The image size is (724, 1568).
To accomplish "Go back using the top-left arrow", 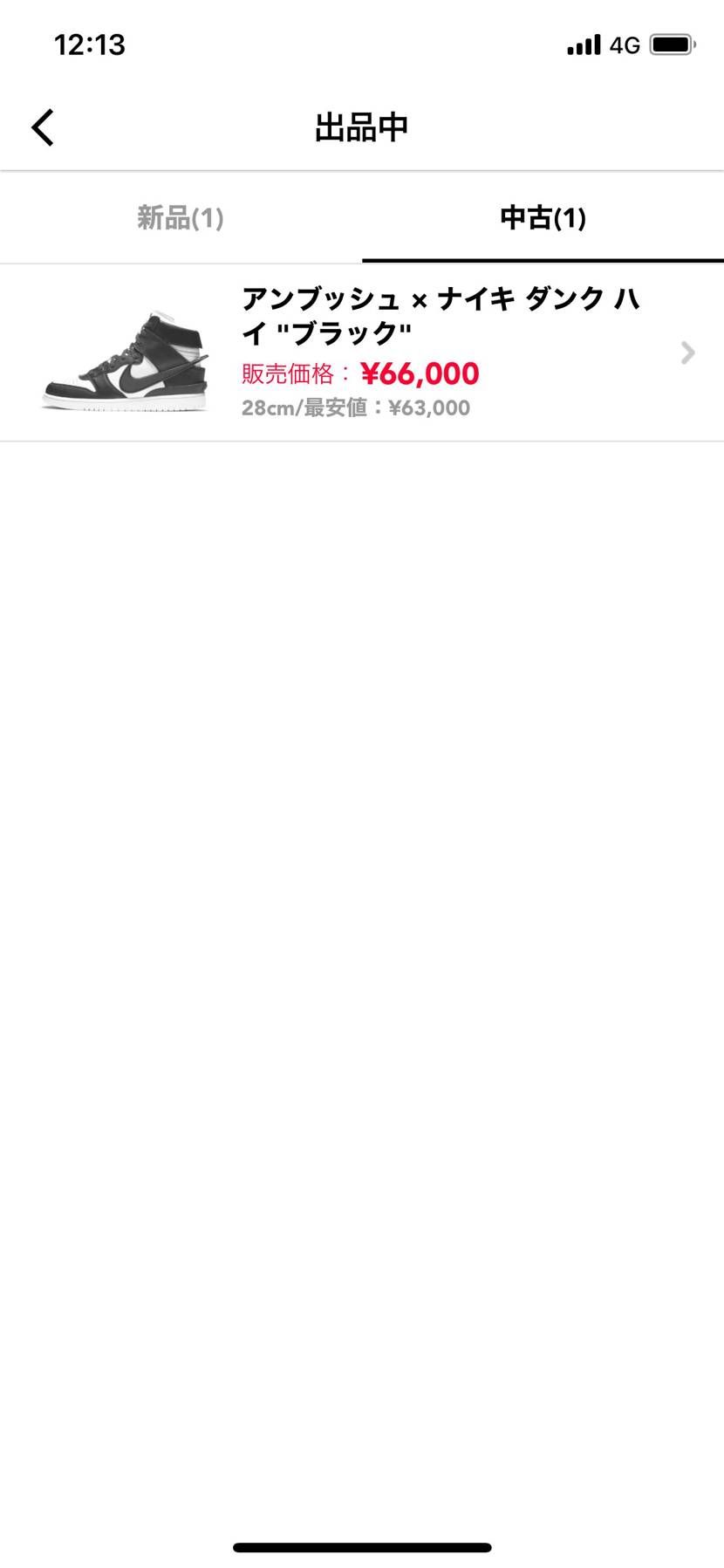I will 43,127.
